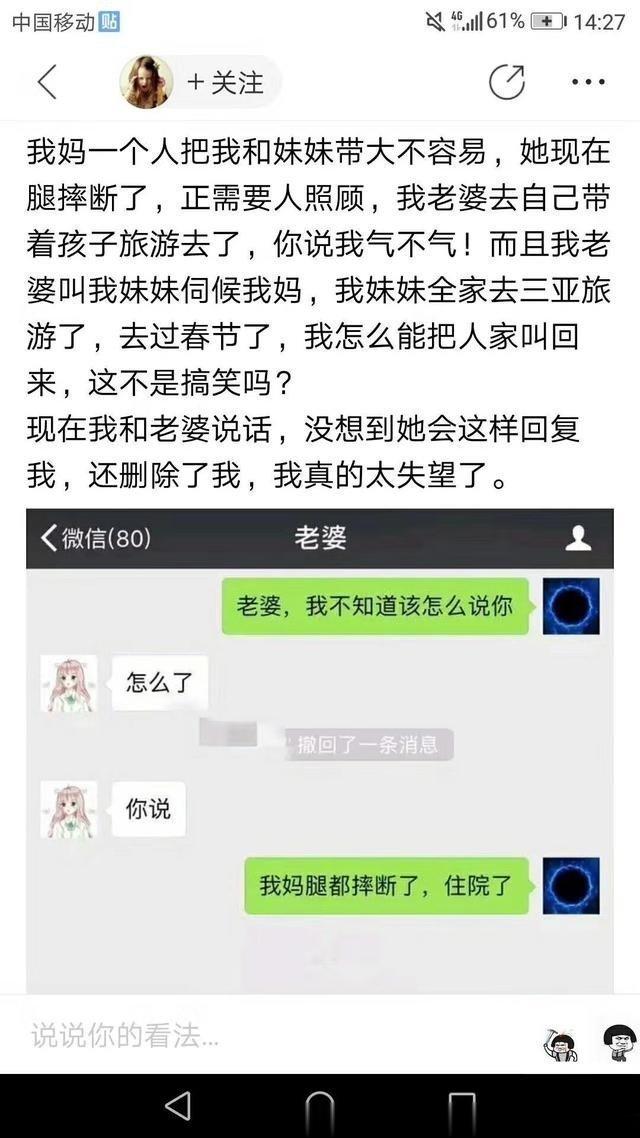Open the author's profile avatar

click(x=146, y=82)
